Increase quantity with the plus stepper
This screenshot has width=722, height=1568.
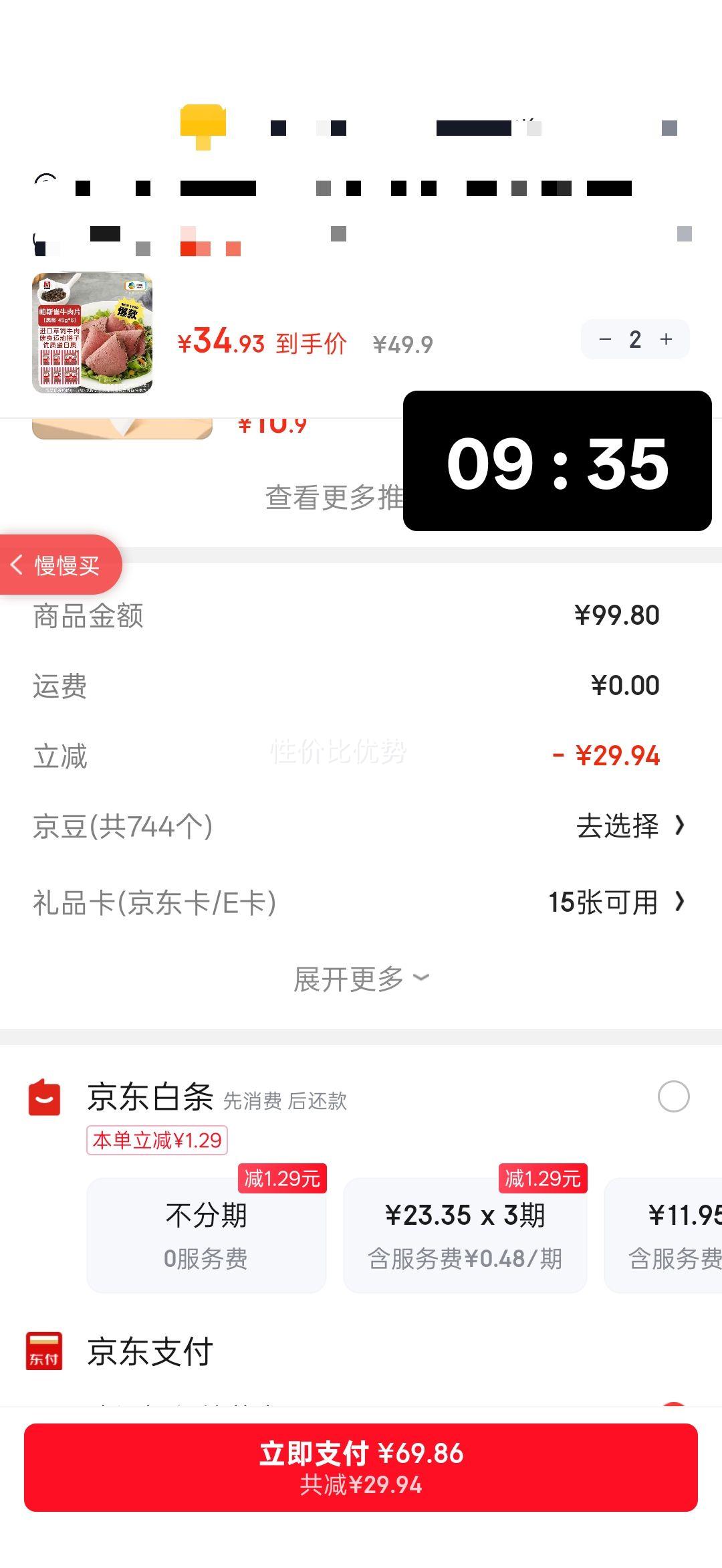[x=665, y=339]
